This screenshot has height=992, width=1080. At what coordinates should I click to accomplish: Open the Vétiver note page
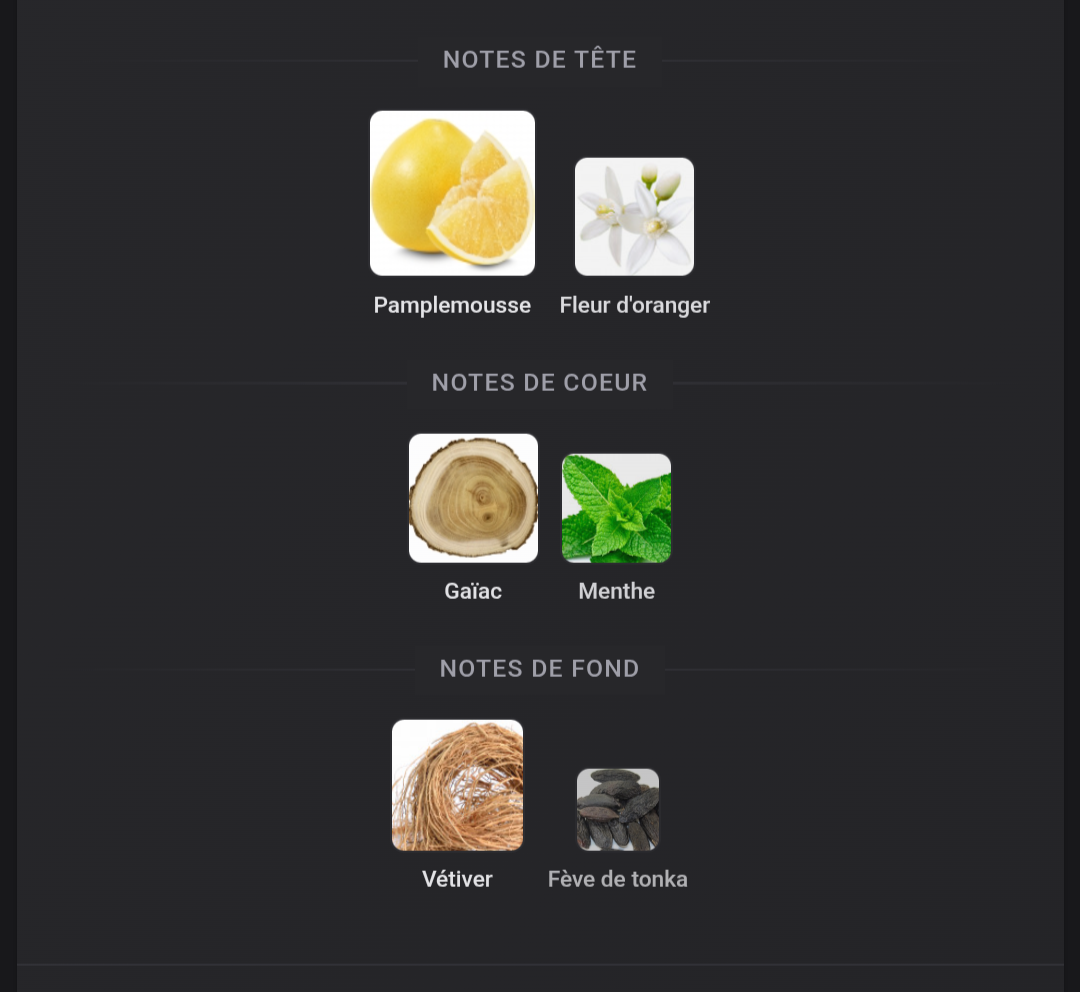pyautogui.click(x=457, y=785)
